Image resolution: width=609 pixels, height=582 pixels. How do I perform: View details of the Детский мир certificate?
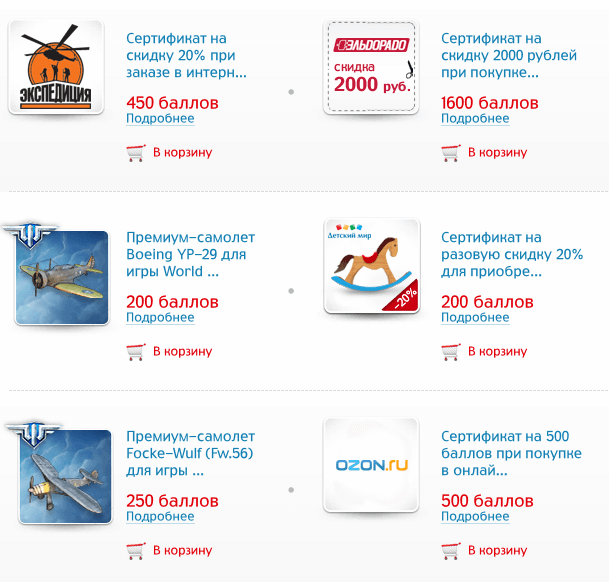[475, 317]
